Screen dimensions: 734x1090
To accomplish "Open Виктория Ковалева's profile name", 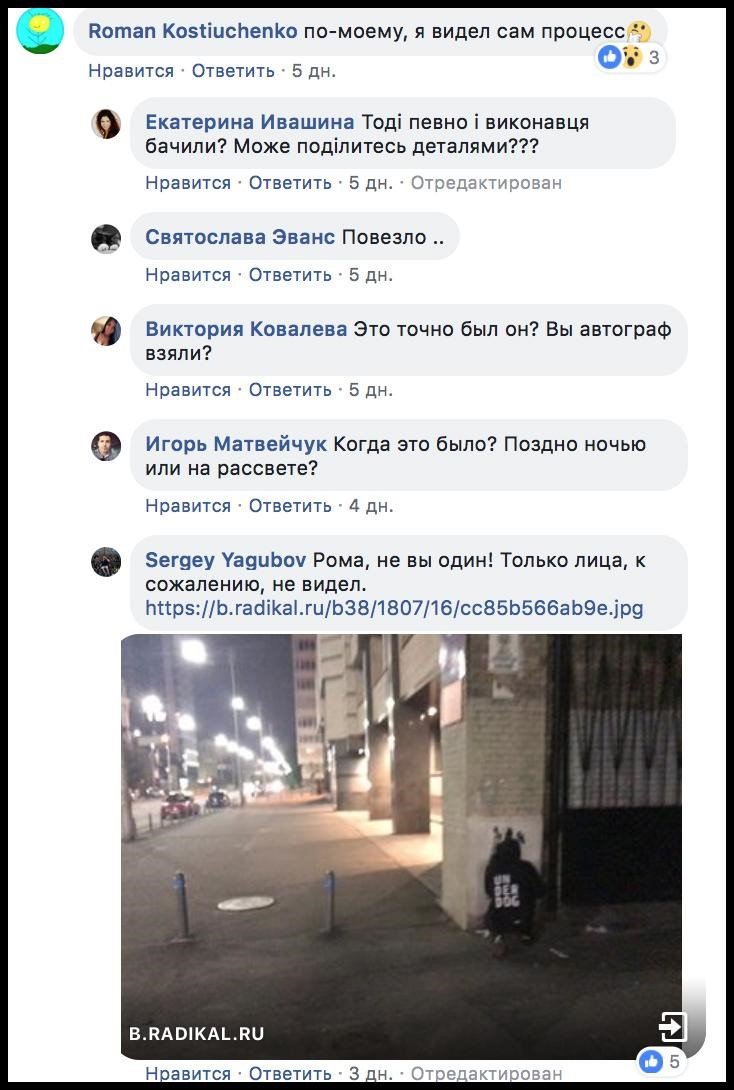I will 246,329.
